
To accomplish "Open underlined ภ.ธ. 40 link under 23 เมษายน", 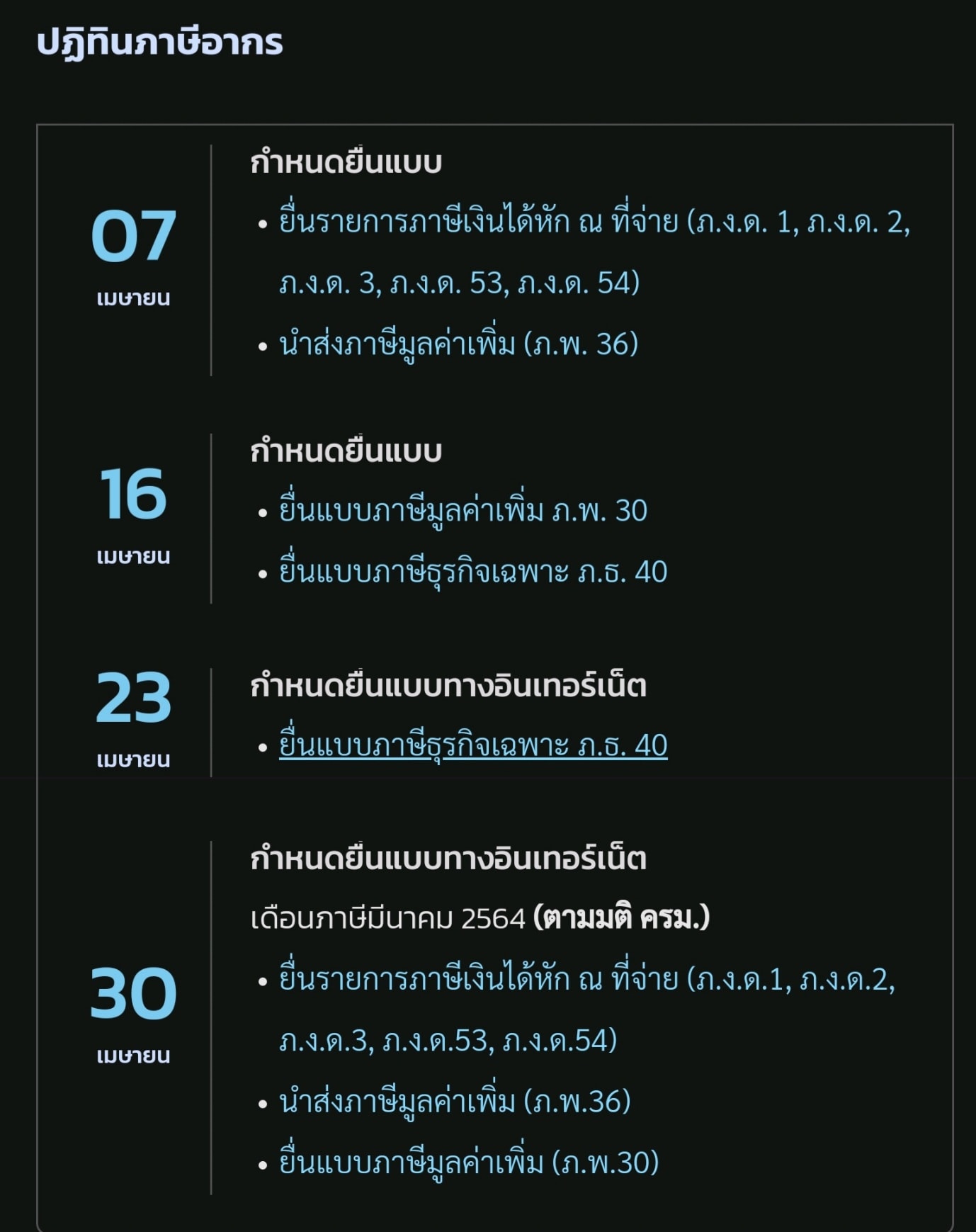I will pos(472,745).
